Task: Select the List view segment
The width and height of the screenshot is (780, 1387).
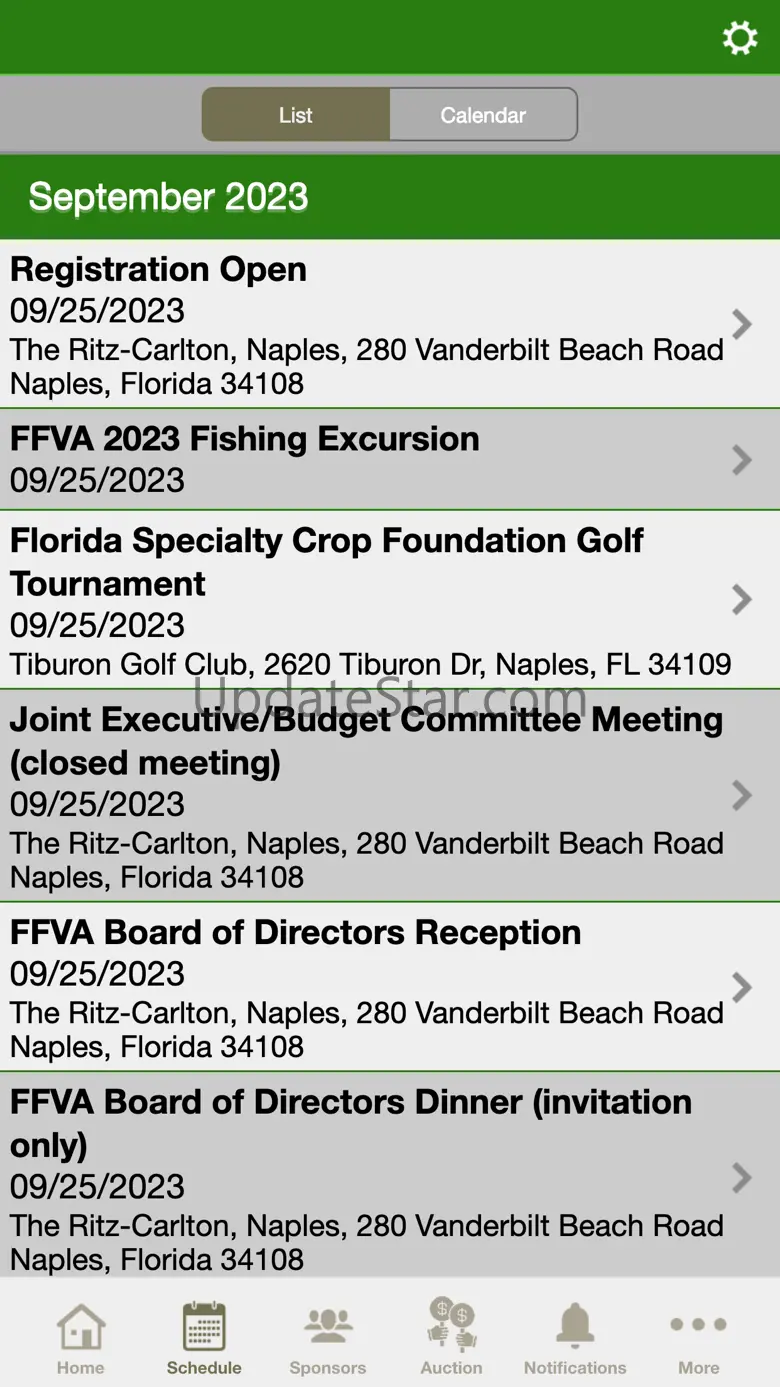Action: point(296,115)
